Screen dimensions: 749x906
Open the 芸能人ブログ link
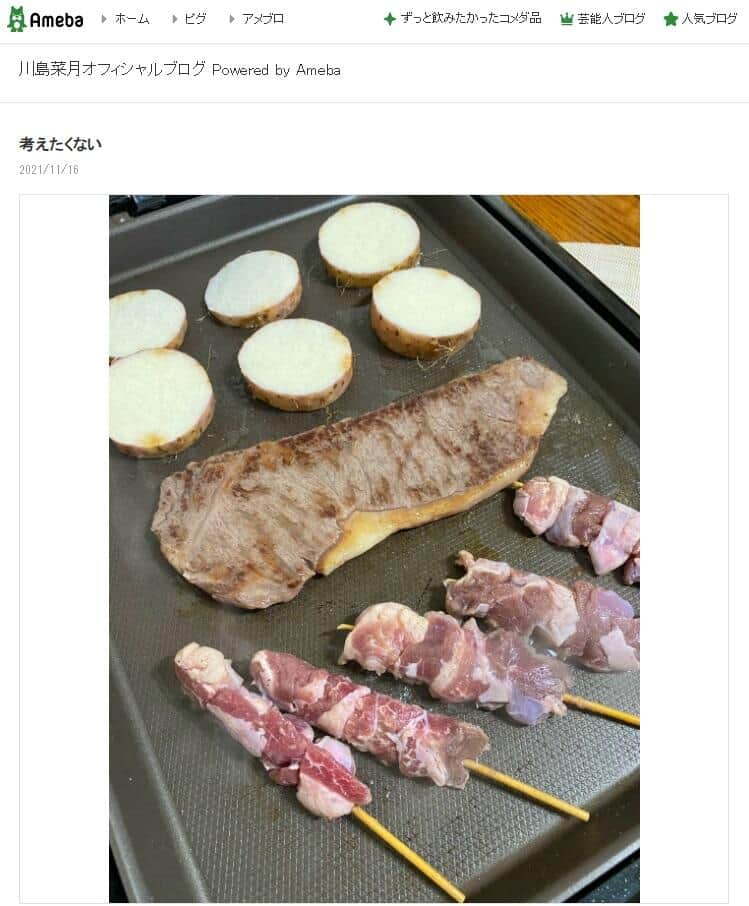click(x=610, y=19)
